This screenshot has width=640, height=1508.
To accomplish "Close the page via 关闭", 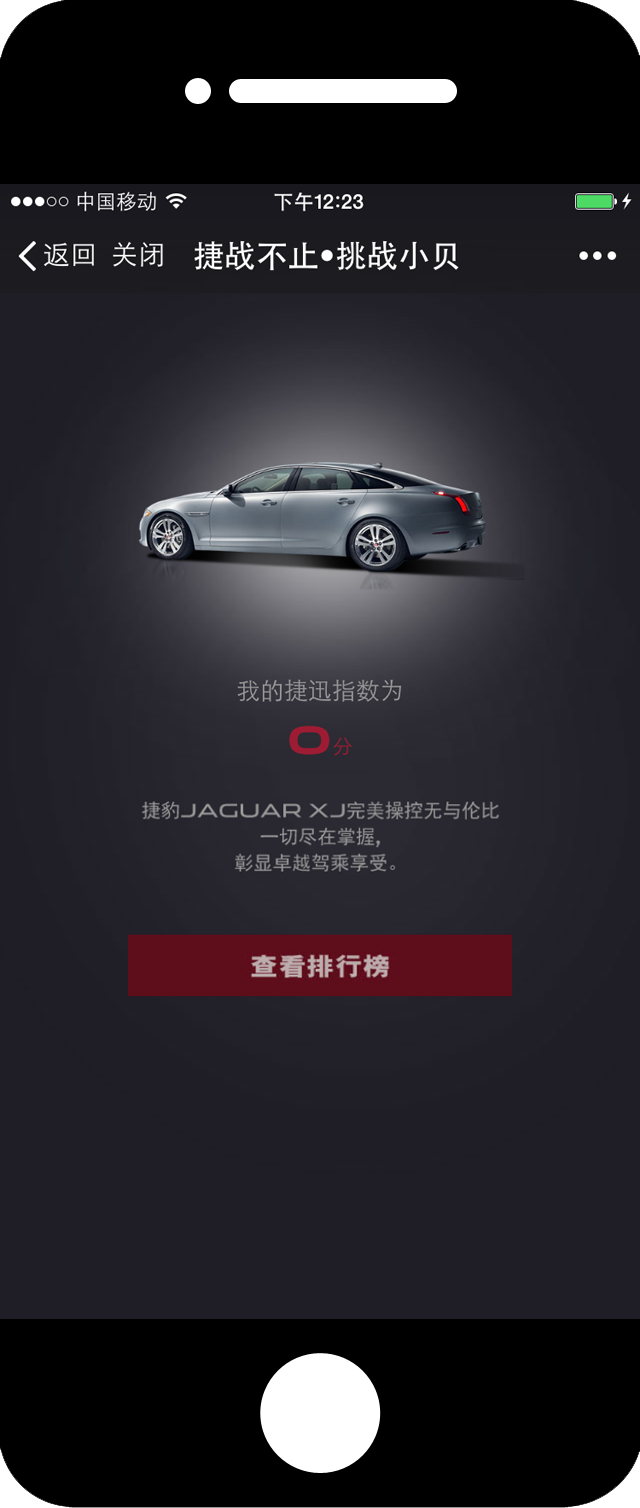I will (138, 256).
